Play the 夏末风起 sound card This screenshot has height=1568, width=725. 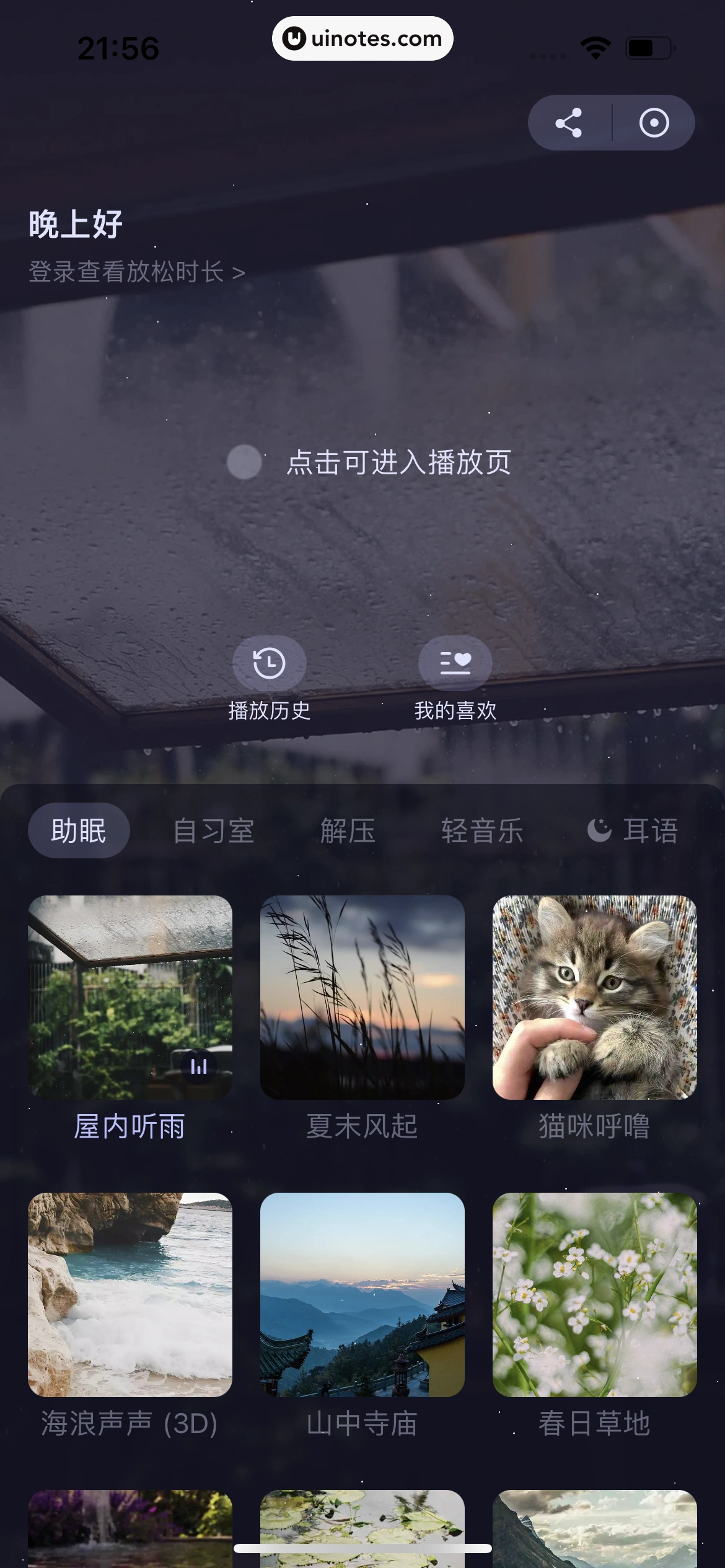click(x=362, y=997)
